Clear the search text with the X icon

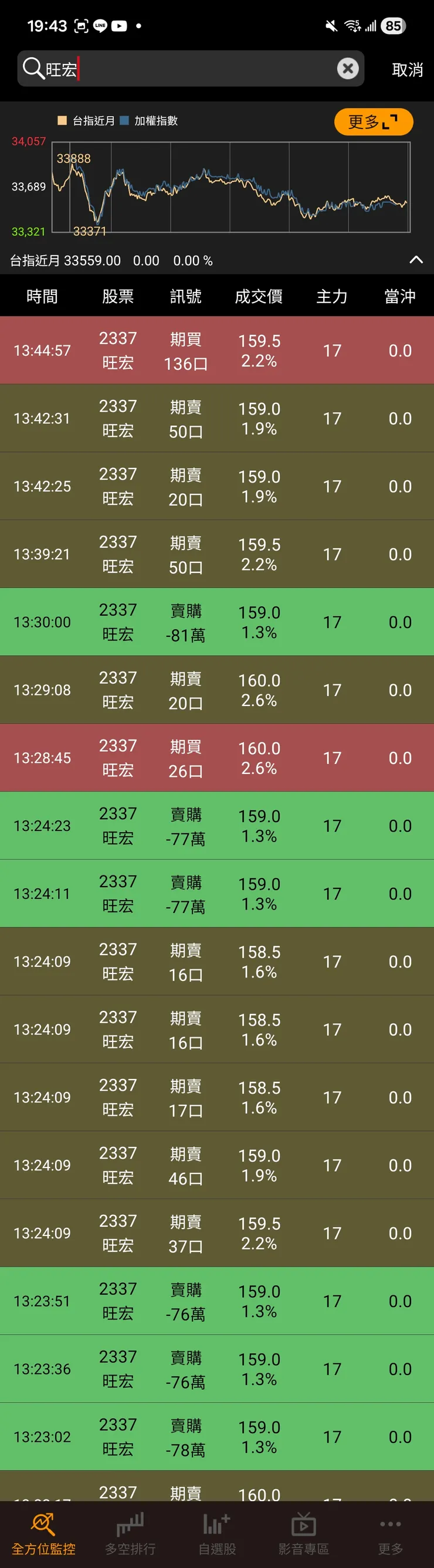(348, 69)
